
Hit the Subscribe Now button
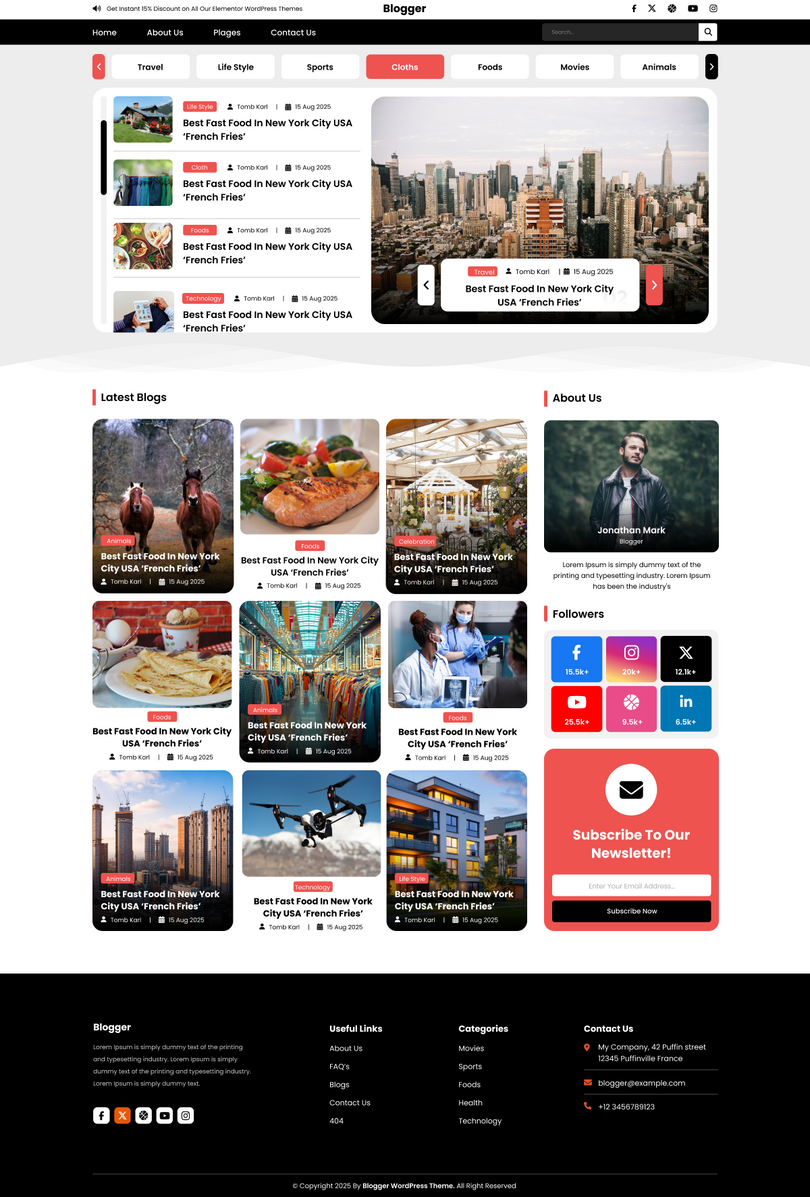[x=631, y=911]
